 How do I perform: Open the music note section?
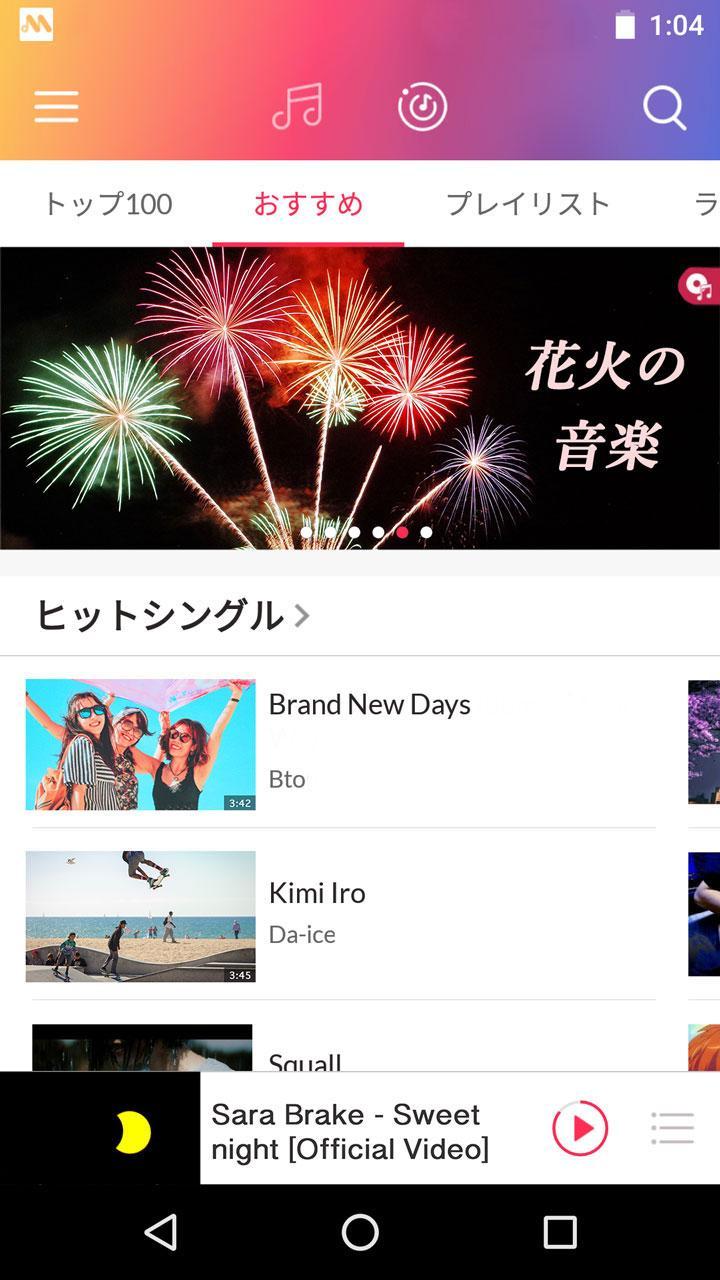coord(297,107)
